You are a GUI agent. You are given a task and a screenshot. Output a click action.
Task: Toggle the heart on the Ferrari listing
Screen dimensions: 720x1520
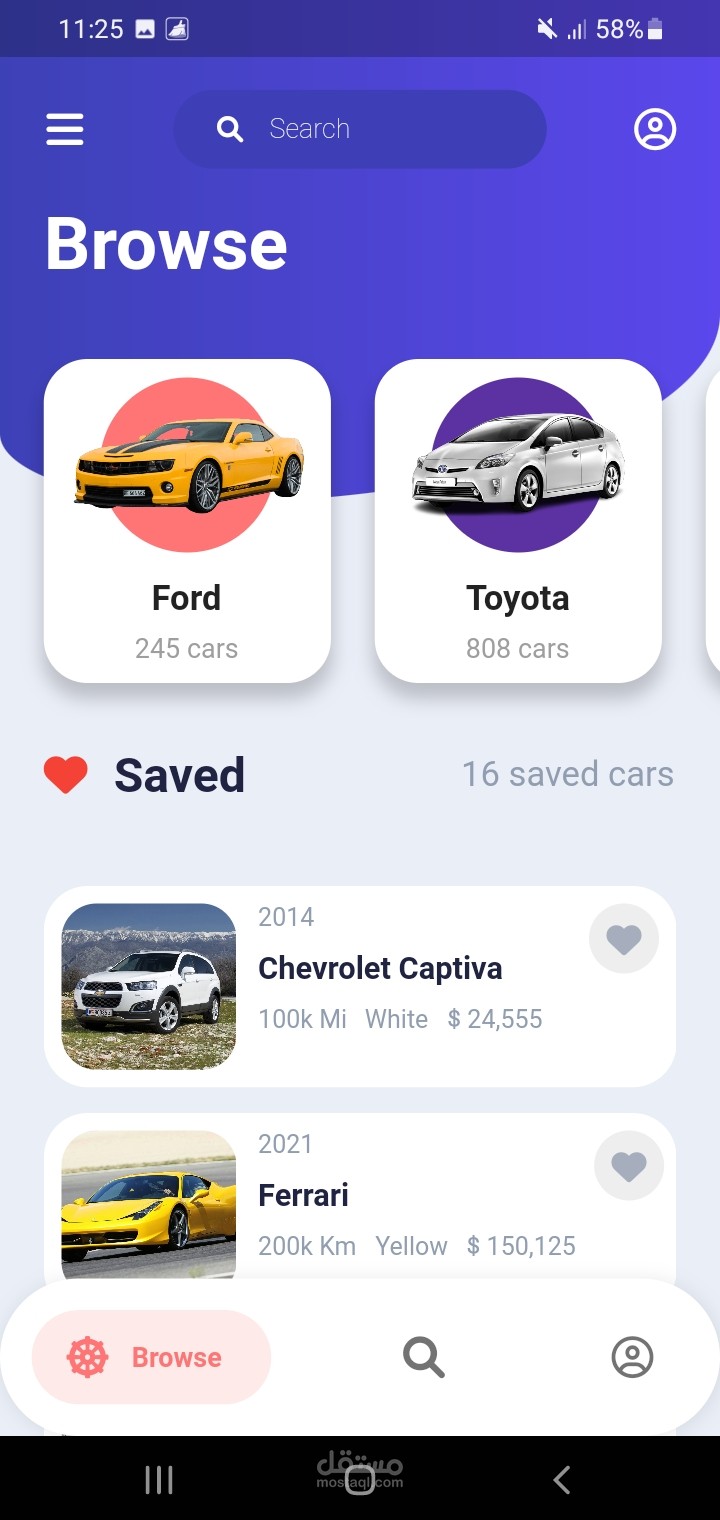tap(629, 1165)
